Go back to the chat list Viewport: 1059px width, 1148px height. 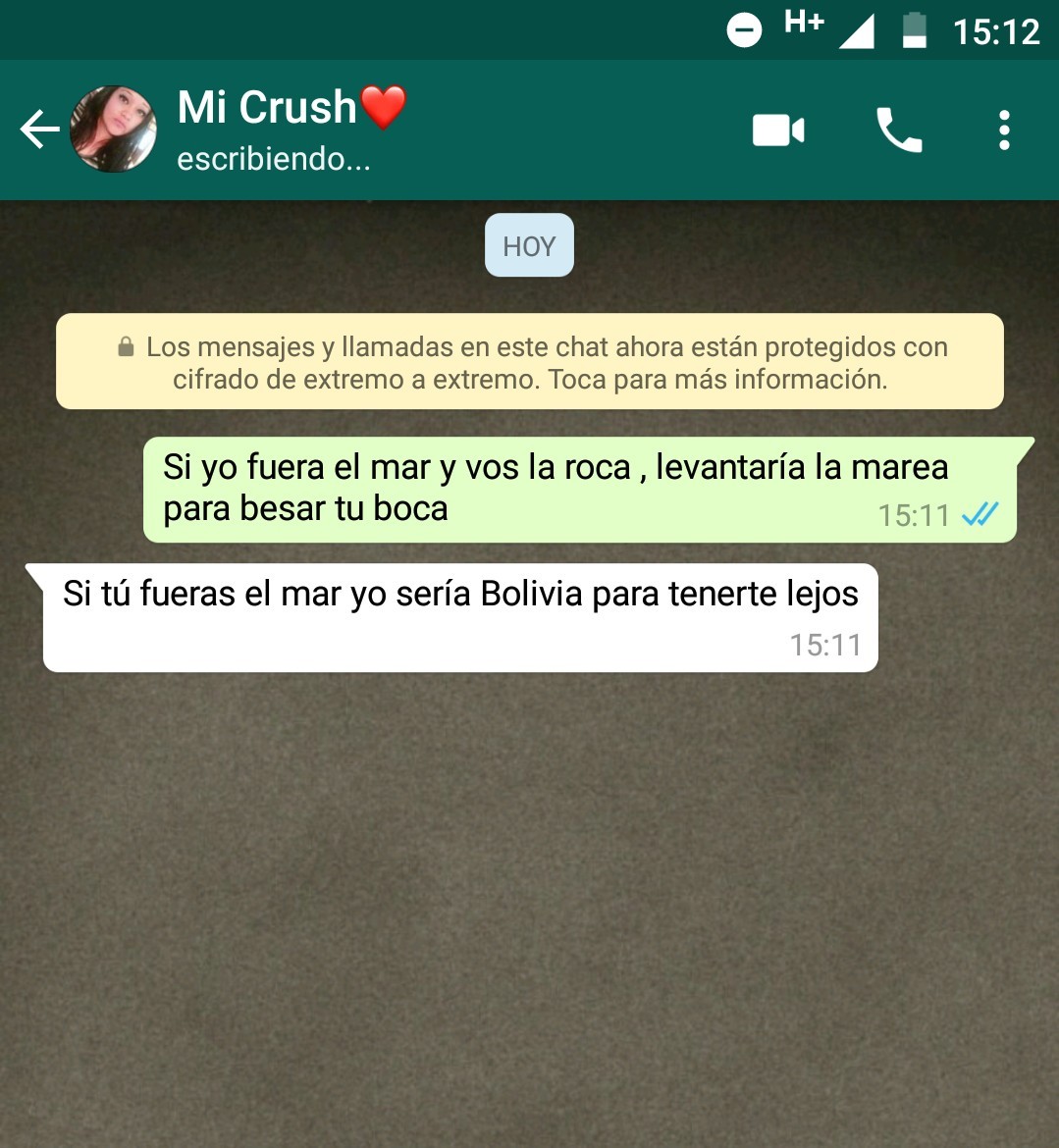[x=38, y=130]
